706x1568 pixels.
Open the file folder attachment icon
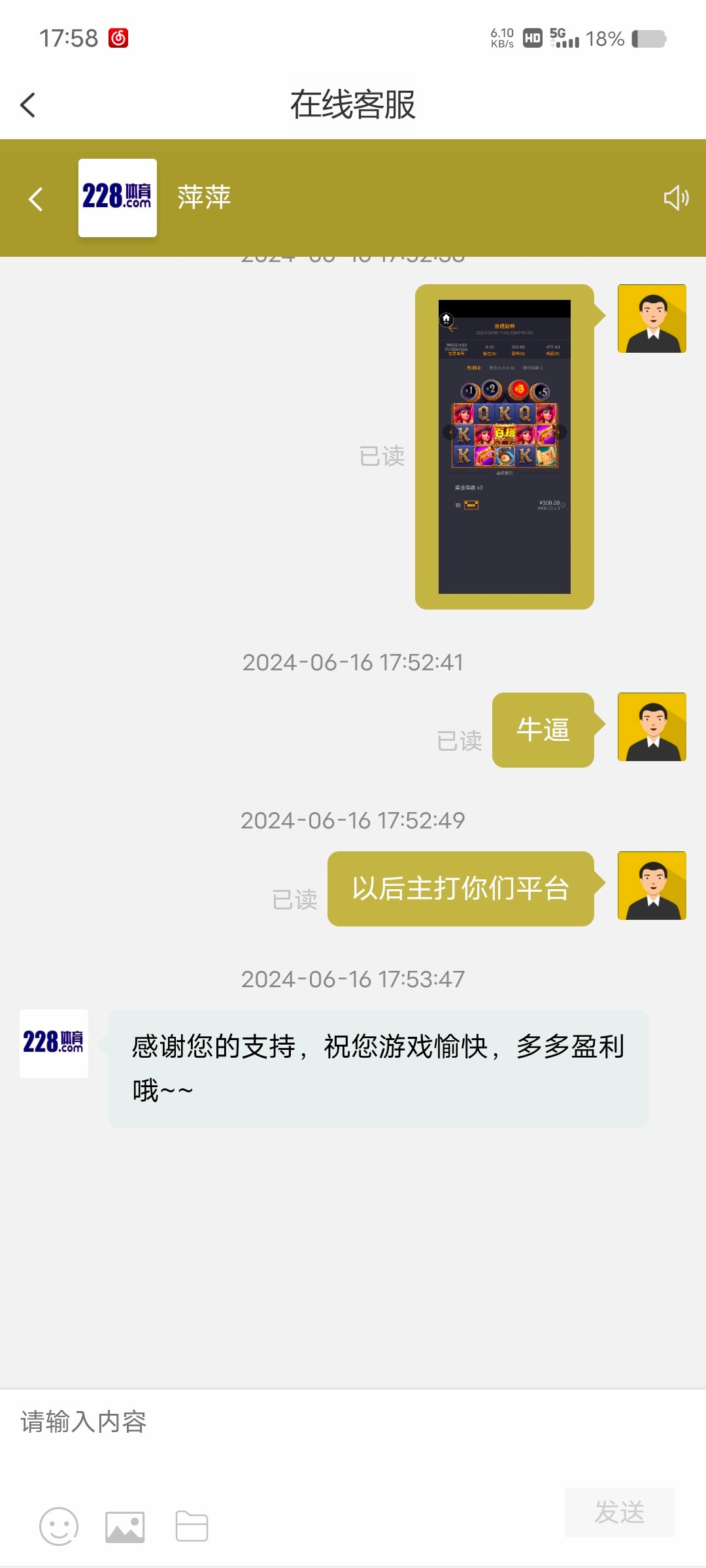point(192,1526)
